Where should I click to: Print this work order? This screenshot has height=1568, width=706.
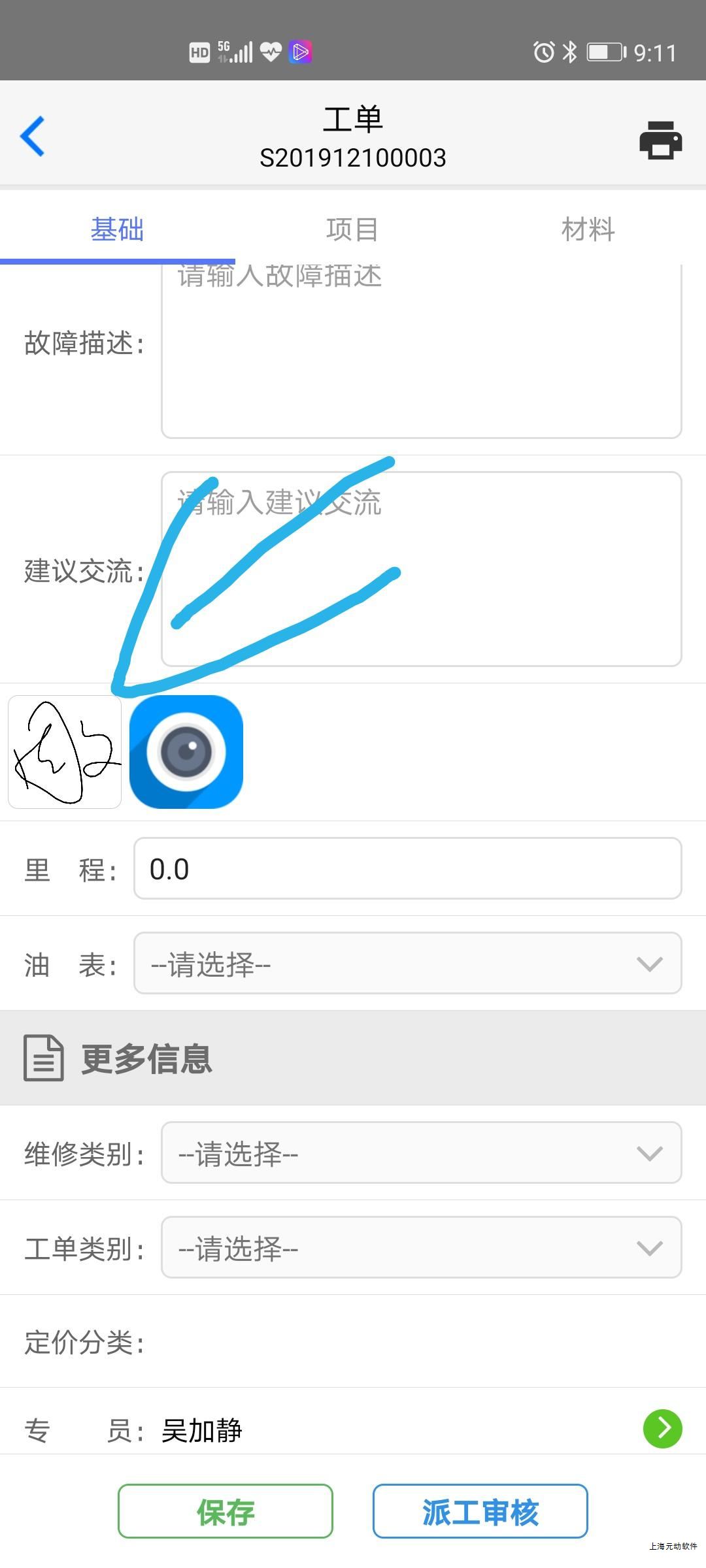[660, 139]
